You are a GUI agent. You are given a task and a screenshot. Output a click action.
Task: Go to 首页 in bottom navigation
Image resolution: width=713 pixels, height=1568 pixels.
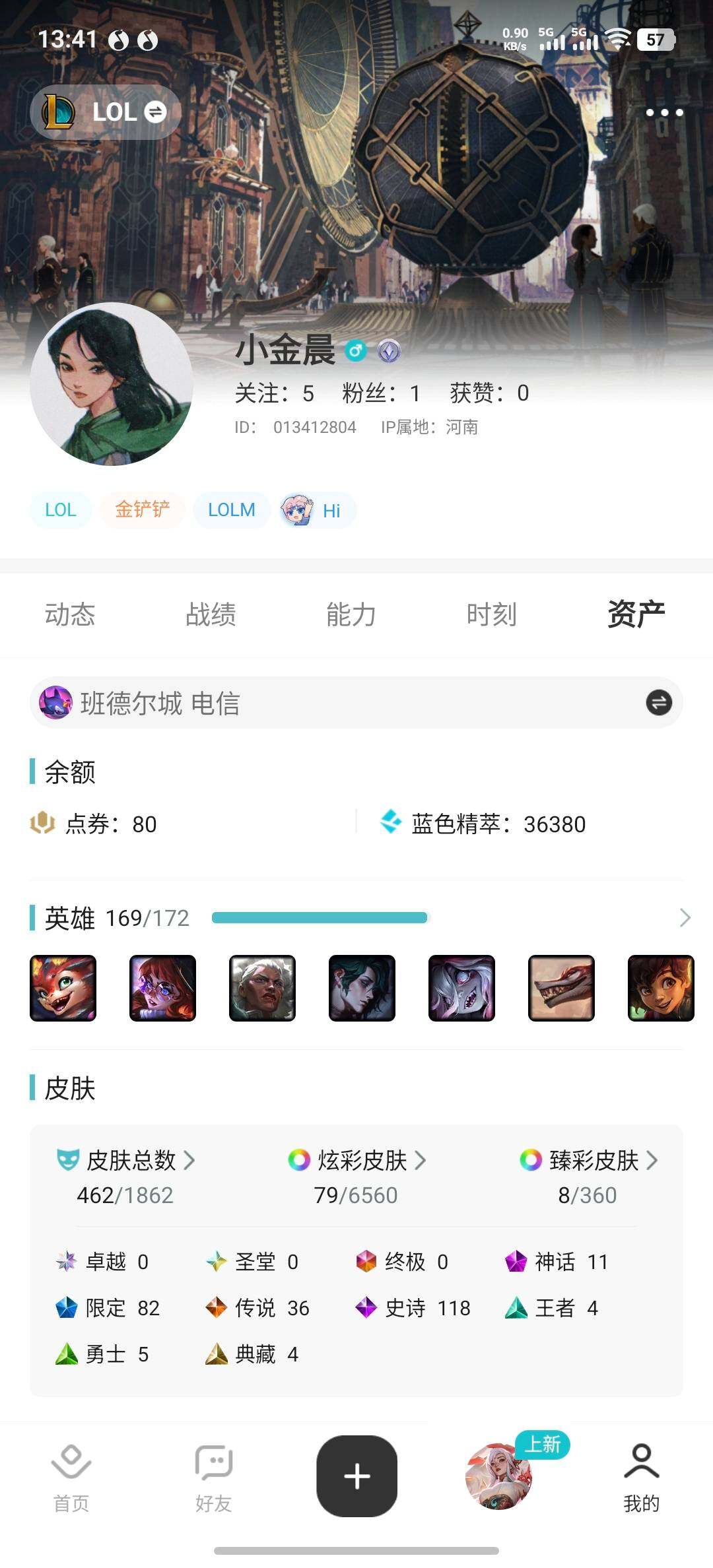(71, 1478)
